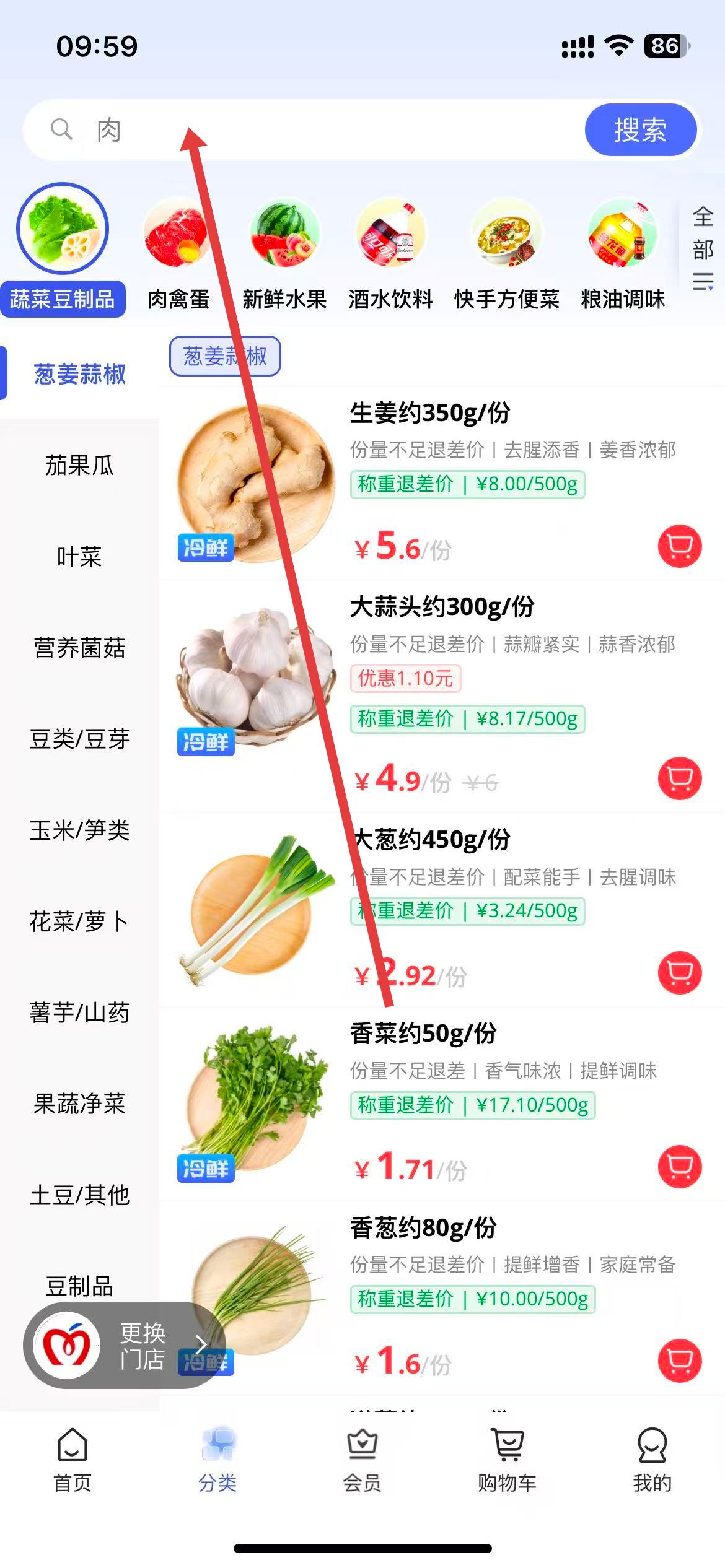Open the 粮油调味 category
This screenshot has height=1568, width=725.
pos(623,254)
